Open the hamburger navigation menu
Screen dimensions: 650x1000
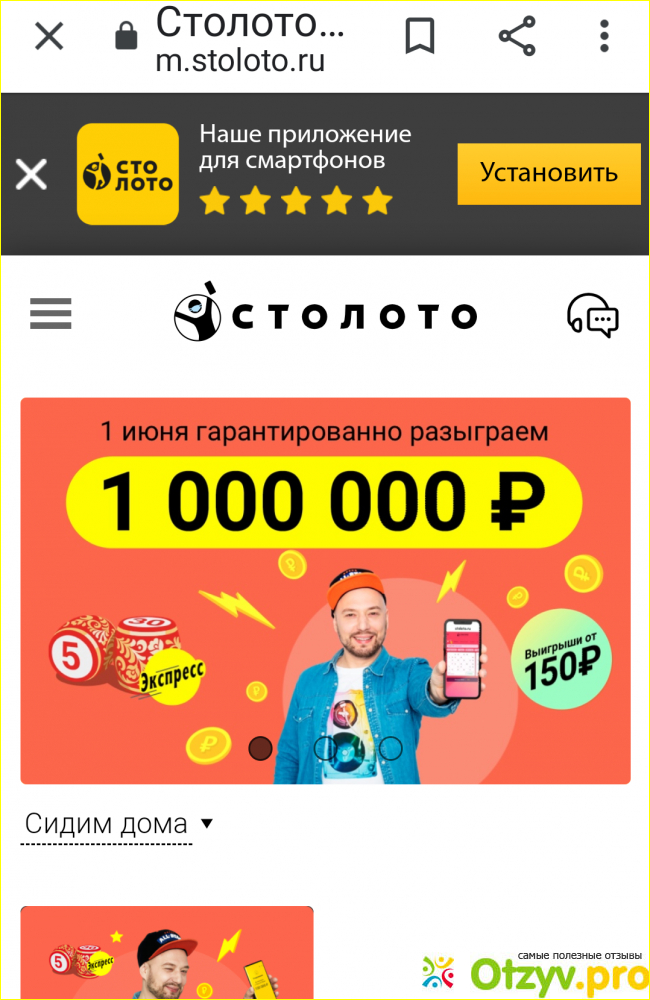tap(51, 314)
